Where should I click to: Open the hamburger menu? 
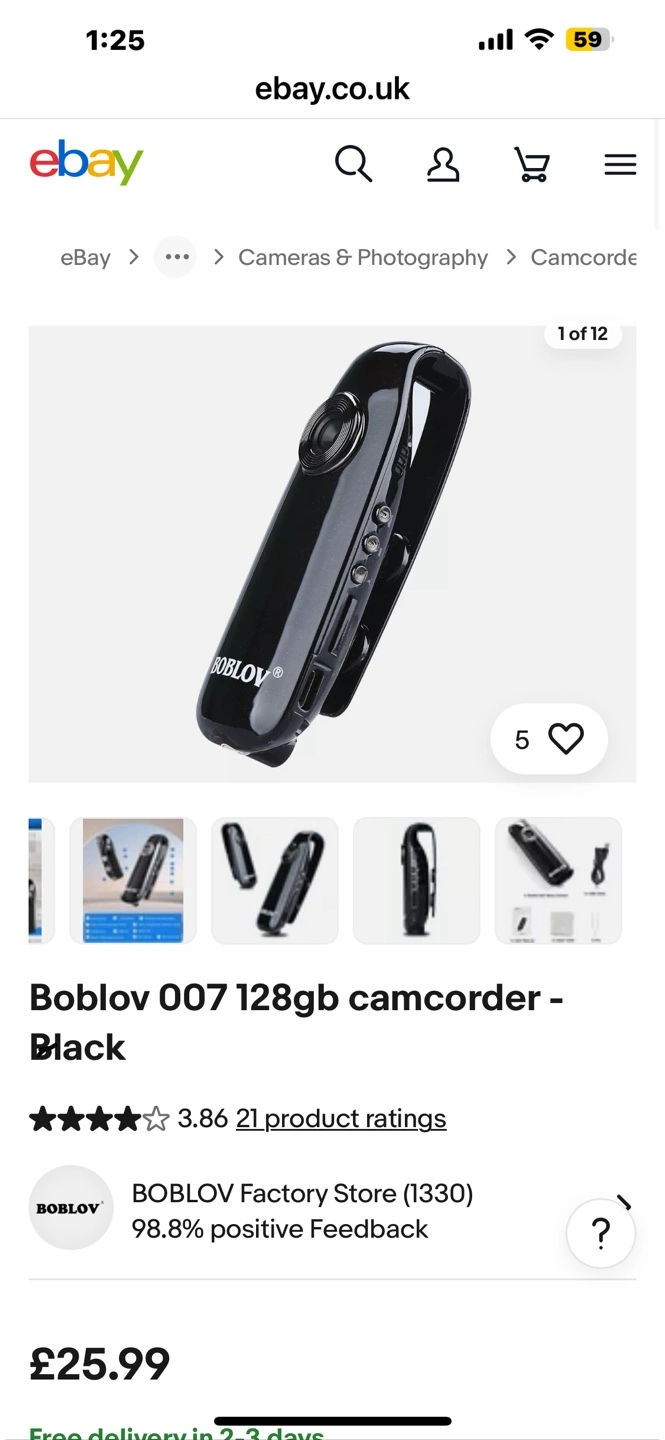tap(620, 165)
